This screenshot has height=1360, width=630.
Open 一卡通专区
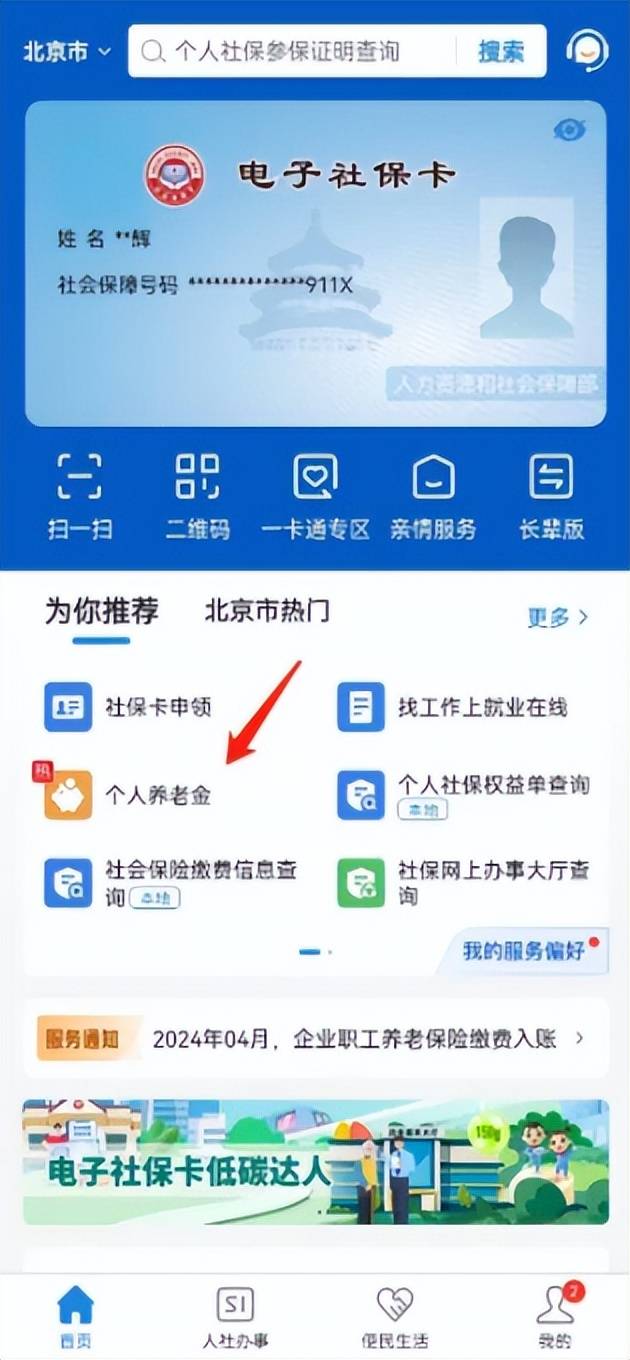click(315, 496)
